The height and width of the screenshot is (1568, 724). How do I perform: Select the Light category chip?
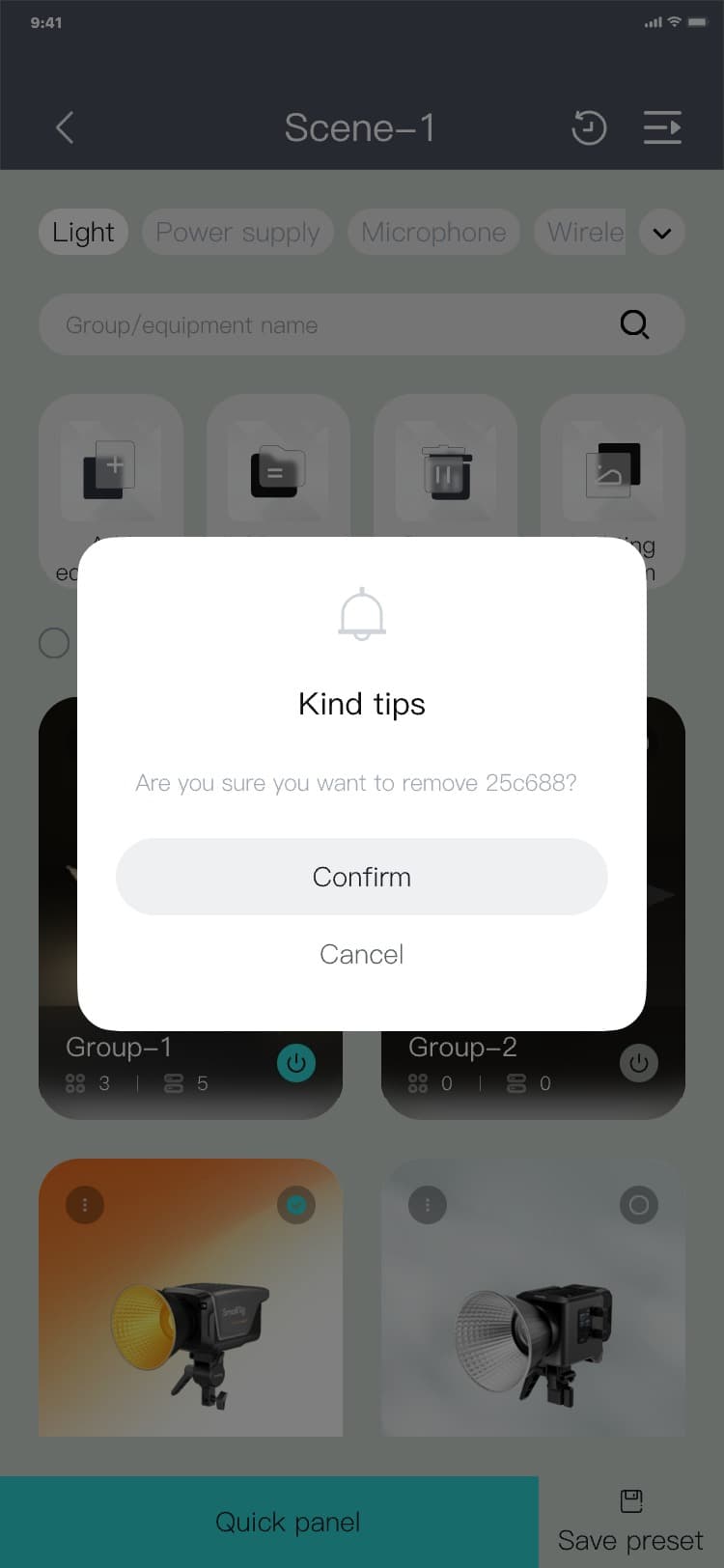[83, 233]
